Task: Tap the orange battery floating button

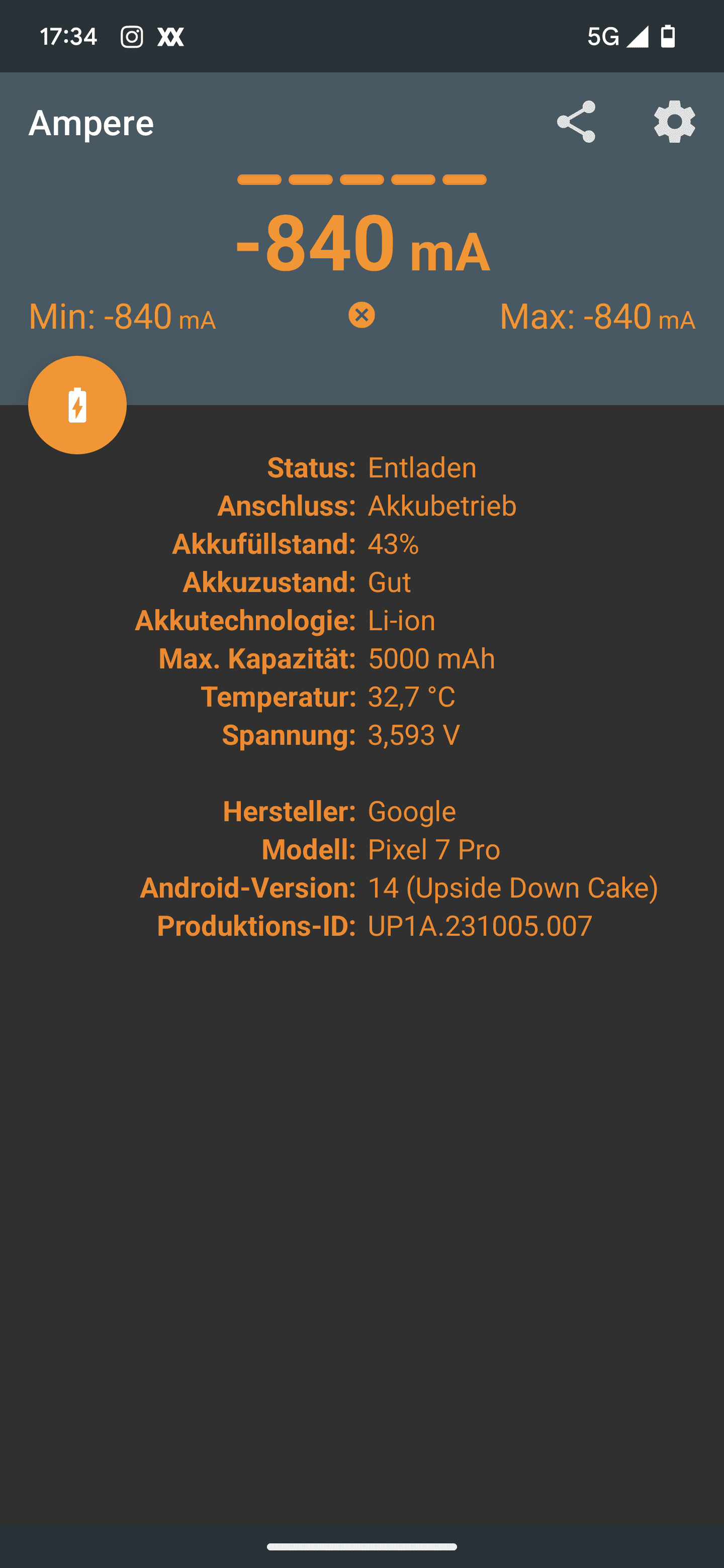Action: 77,405
